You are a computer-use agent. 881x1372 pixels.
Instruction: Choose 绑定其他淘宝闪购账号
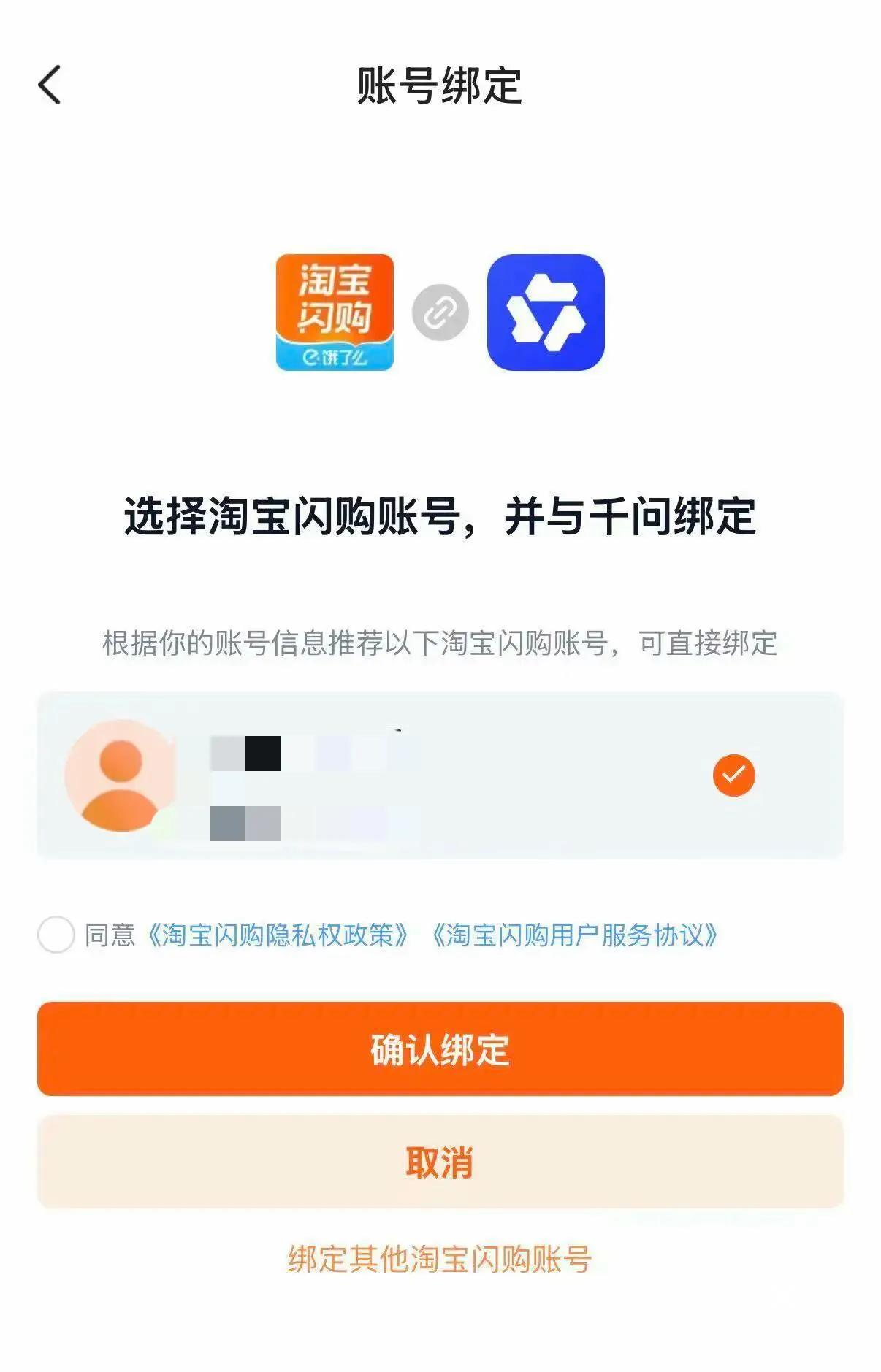[440, 1259]
